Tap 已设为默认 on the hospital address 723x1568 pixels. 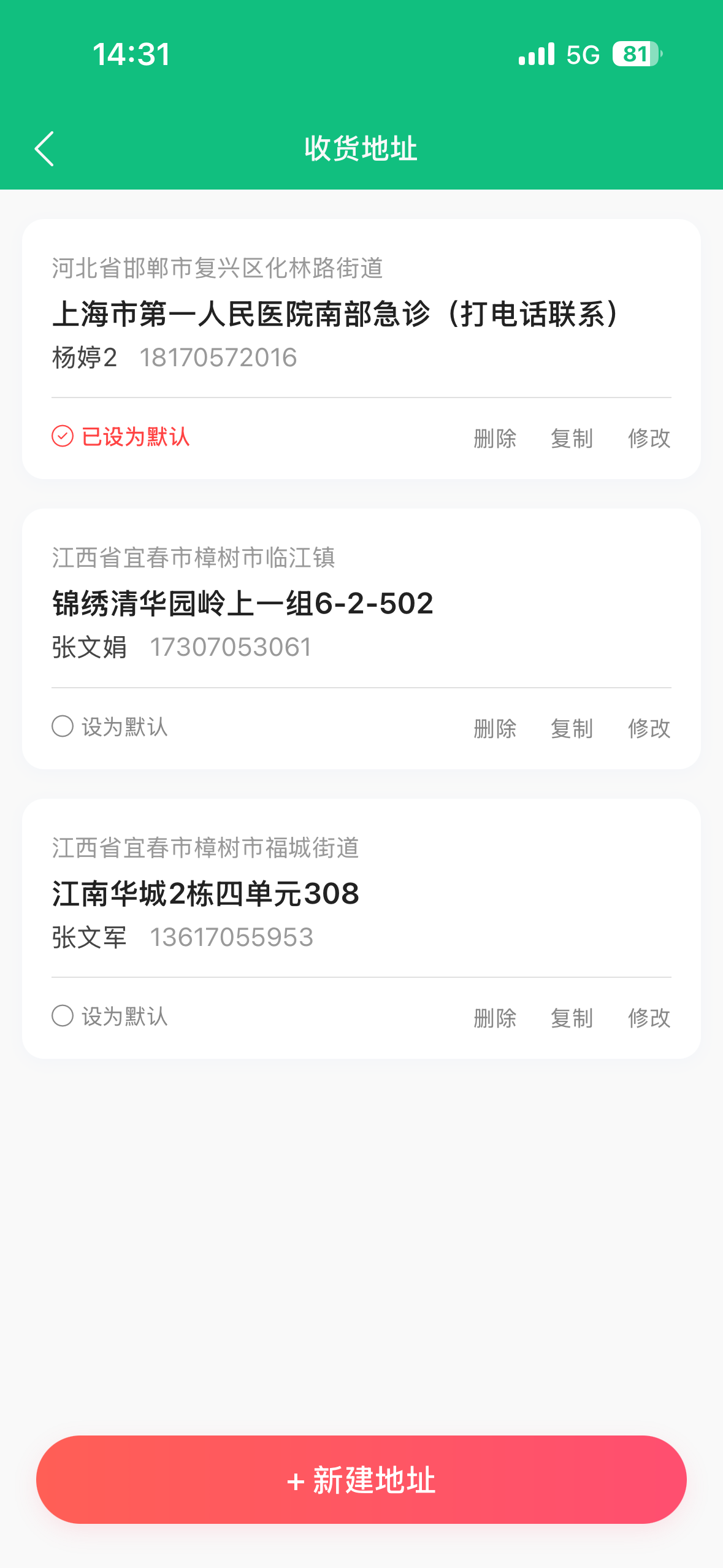click(135, 437)
